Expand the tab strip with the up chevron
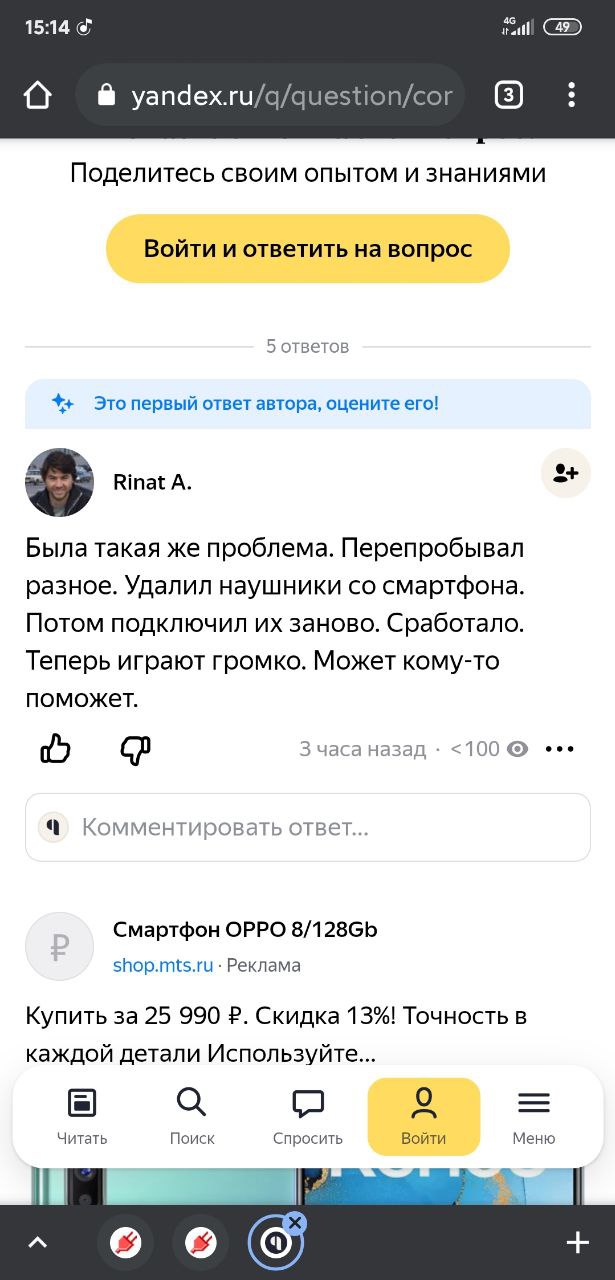This screenshot has height=1280, width=615. [x=38, y=1243]
